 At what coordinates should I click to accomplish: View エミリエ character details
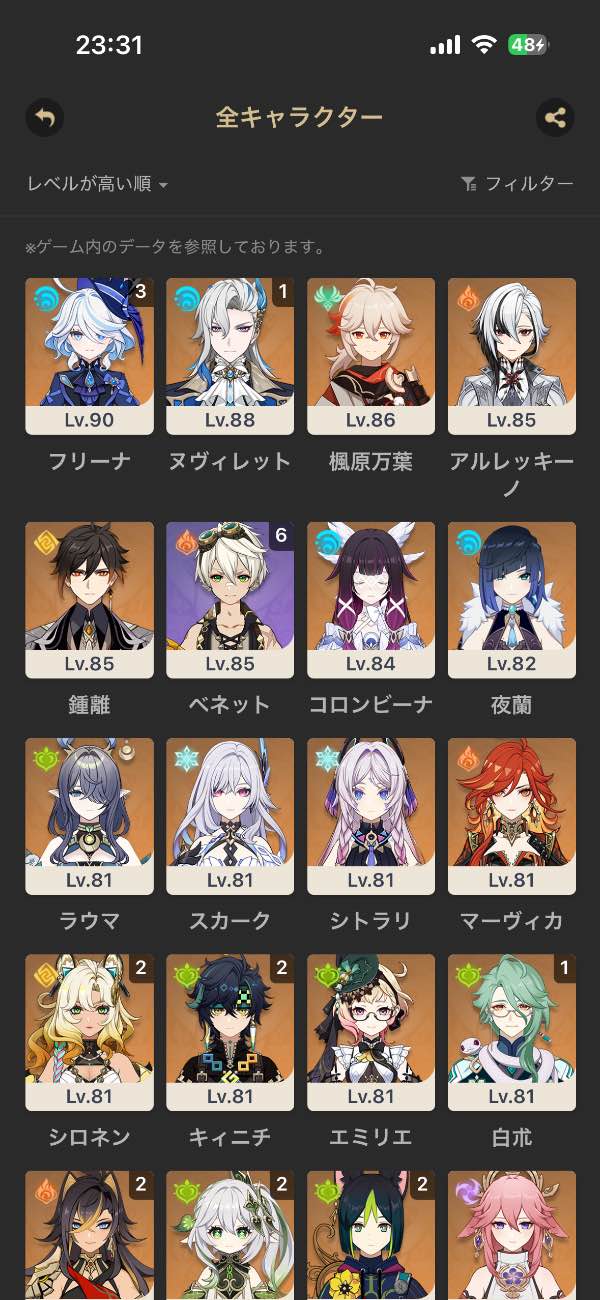371,1032
